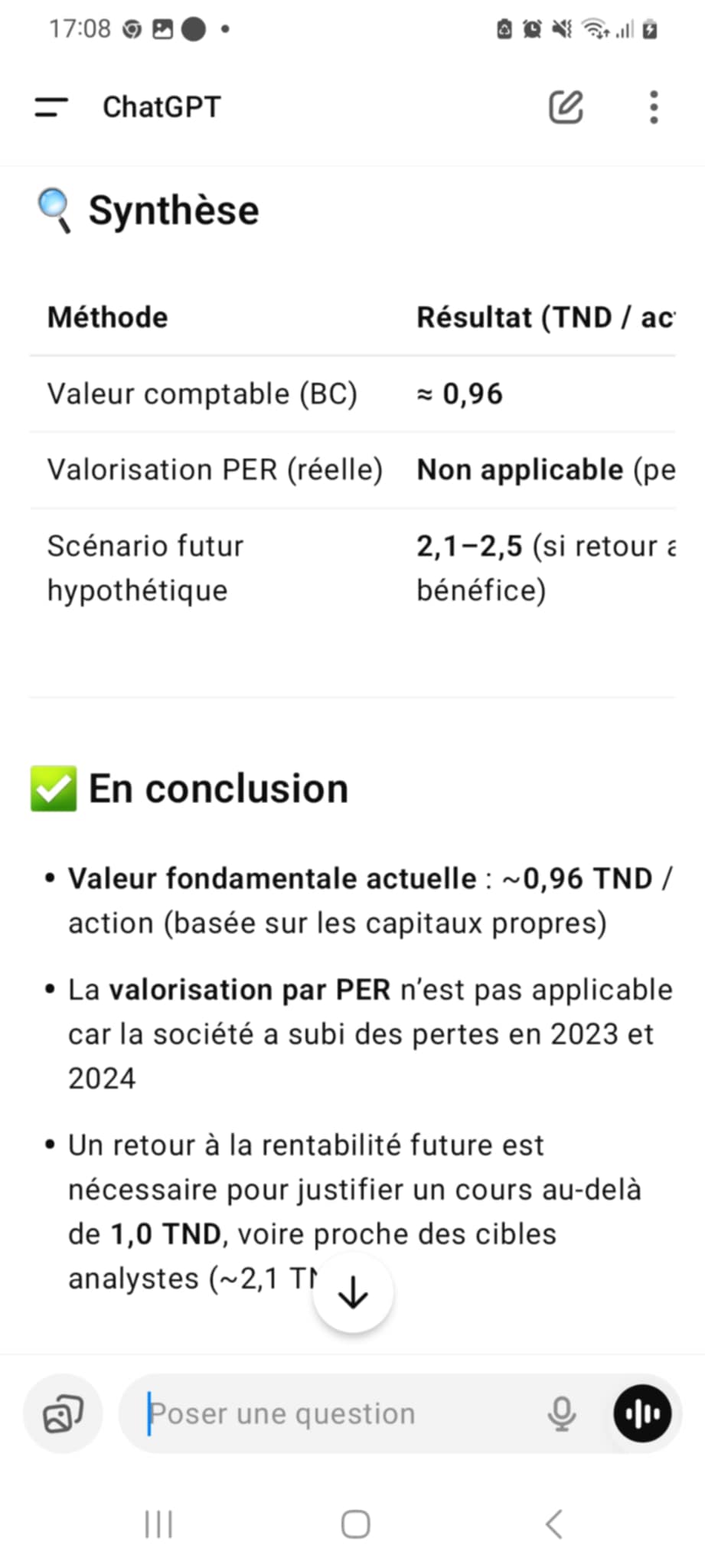
Task: Start a new chat with the compose icon
Action: coord(566,107)
